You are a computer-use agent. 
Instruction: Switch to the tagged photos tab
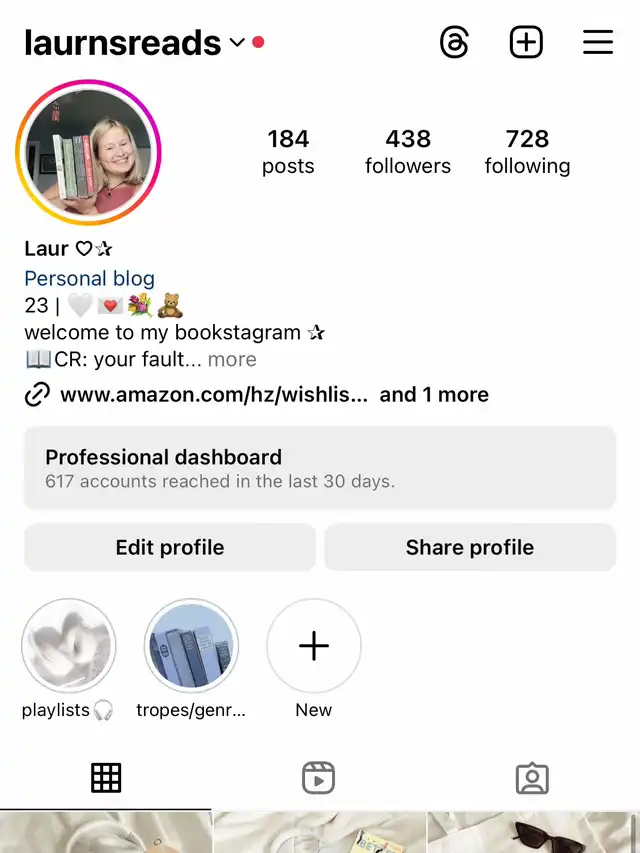(532, 778)
